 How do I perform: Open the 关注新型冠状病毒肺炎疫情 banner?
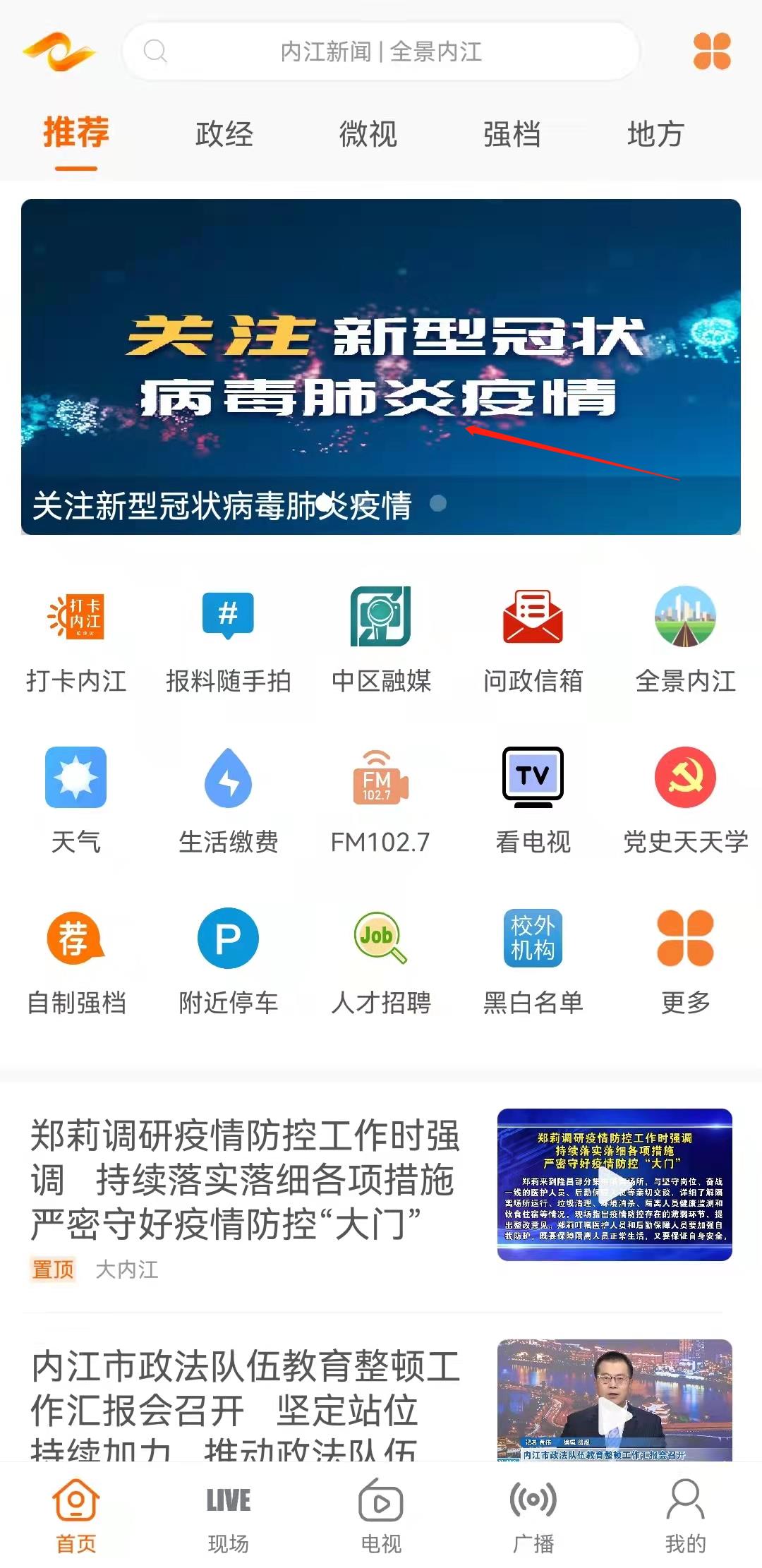click(381, 366)
